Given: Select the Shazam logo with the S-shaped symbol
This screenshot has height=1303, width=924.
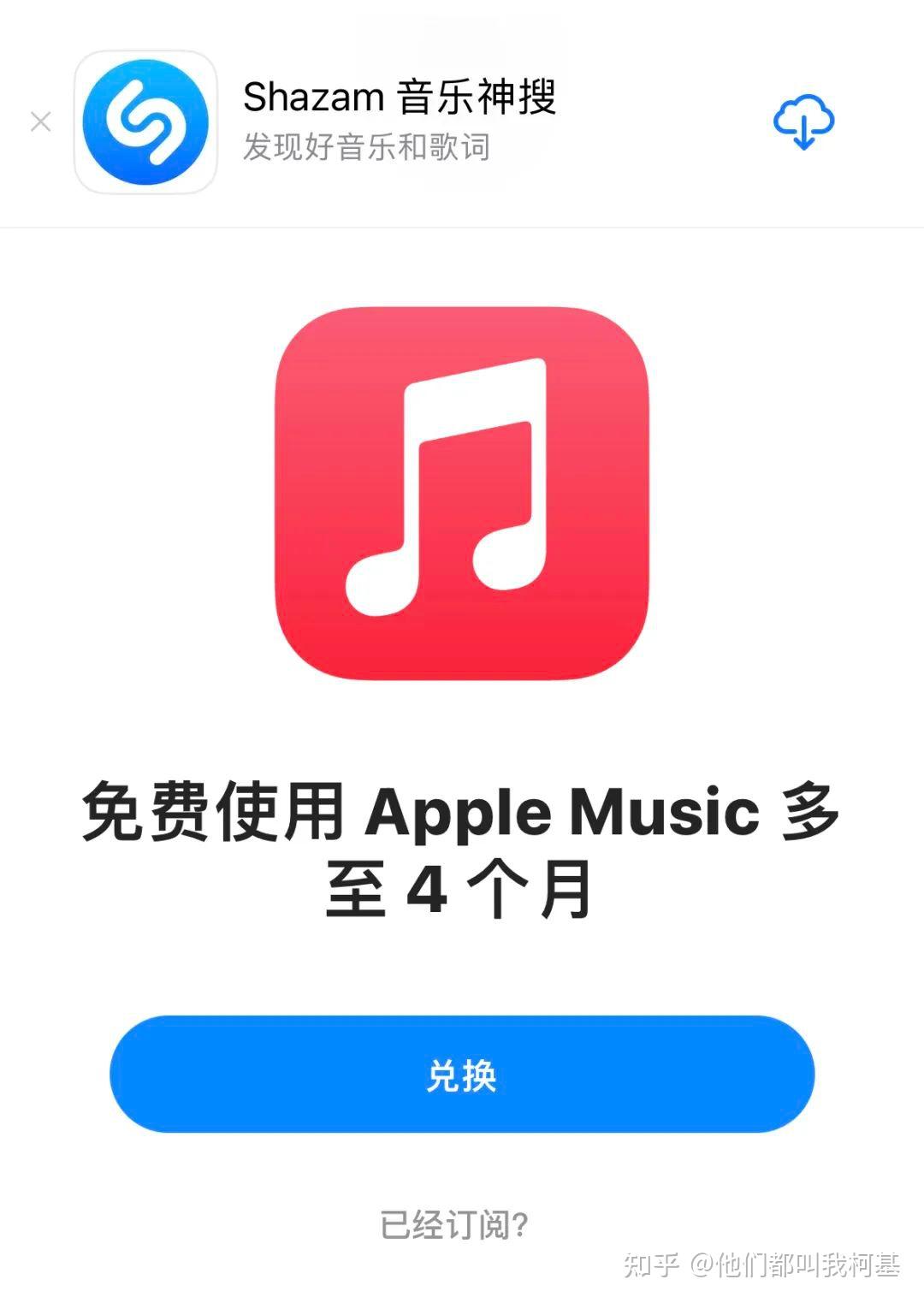Looking at the screenshot, I should tap(145, 120).
